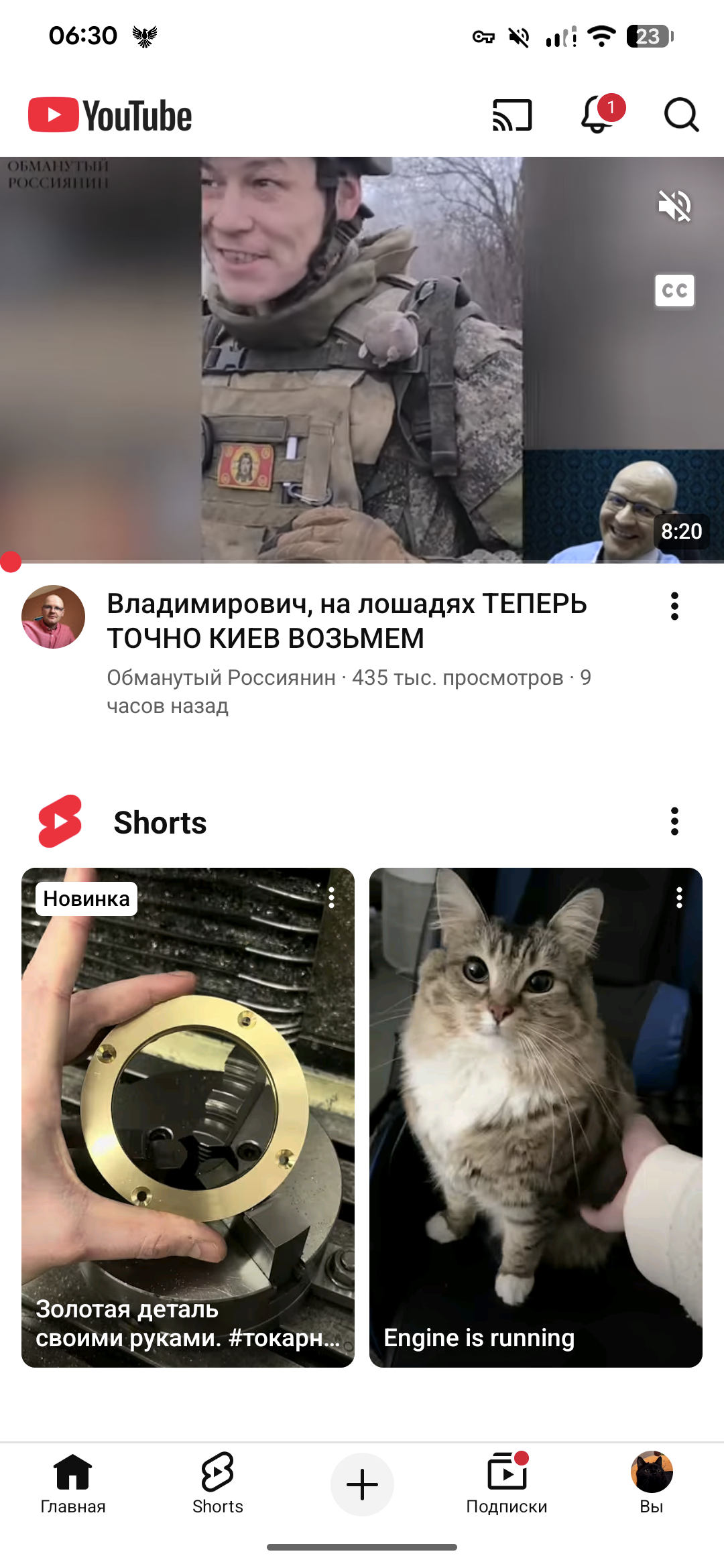724x1568 pixels.
Task: Watch the Золотая деталь short
Action: click(x=188, y=1117)
